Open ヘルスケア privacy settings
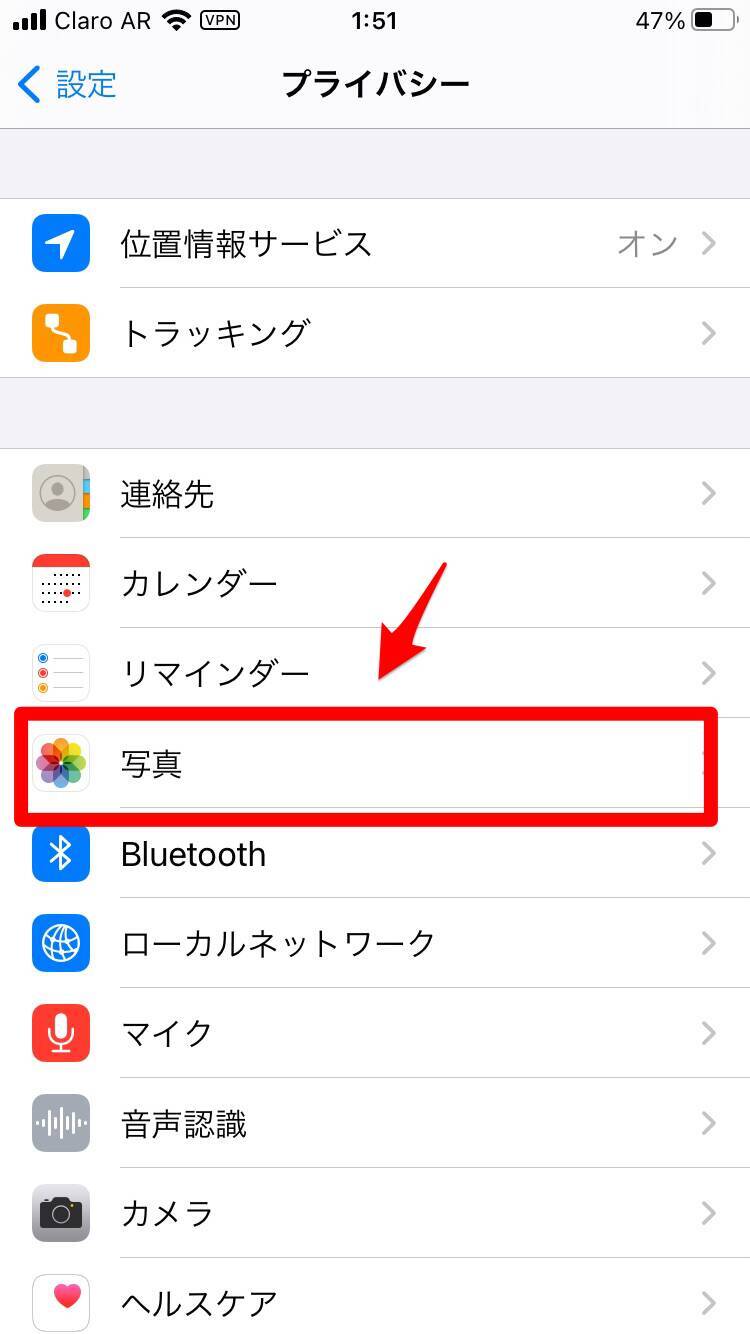 click(375, 1302)
